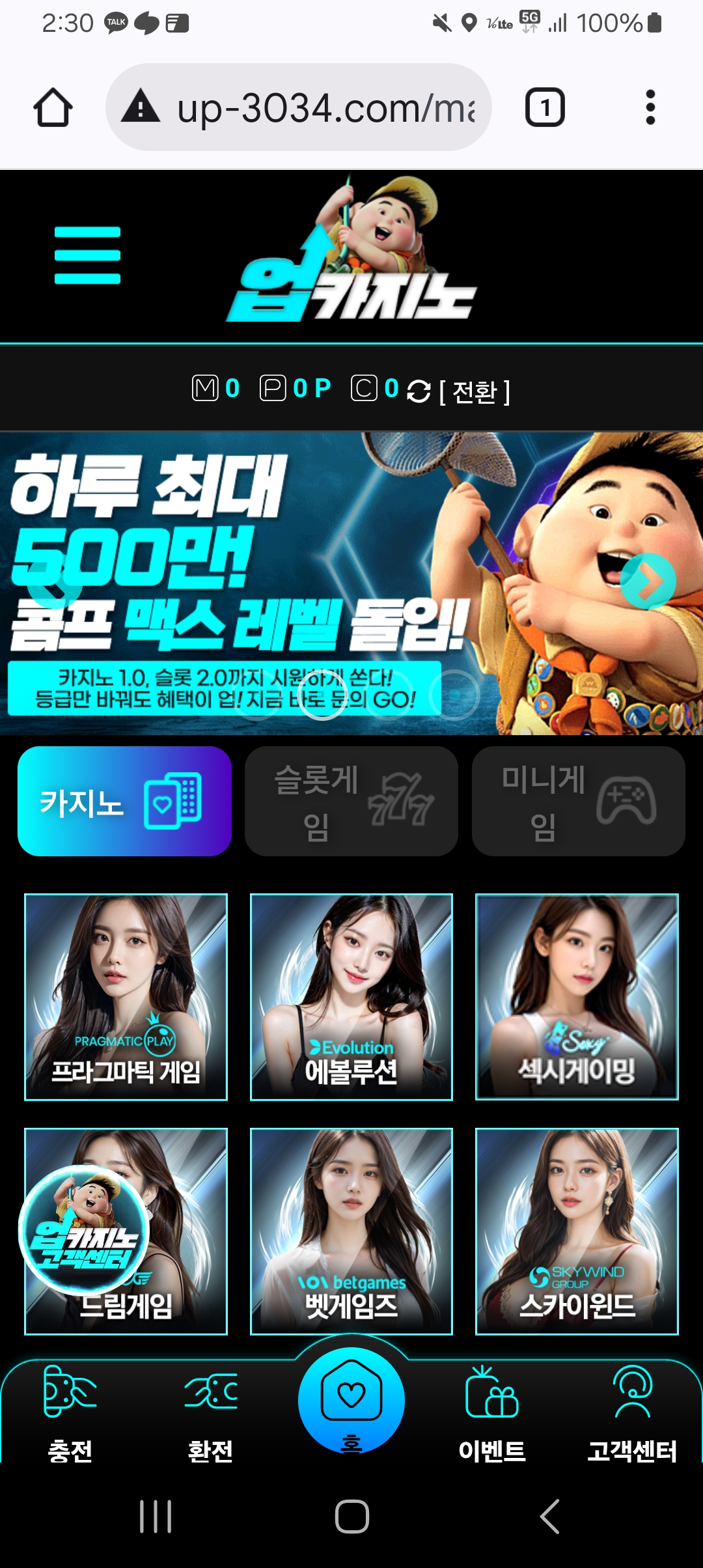703x1568 pixels.
Task: Open the 에볼루션 game tile
Action: click(x=351, y=997)
